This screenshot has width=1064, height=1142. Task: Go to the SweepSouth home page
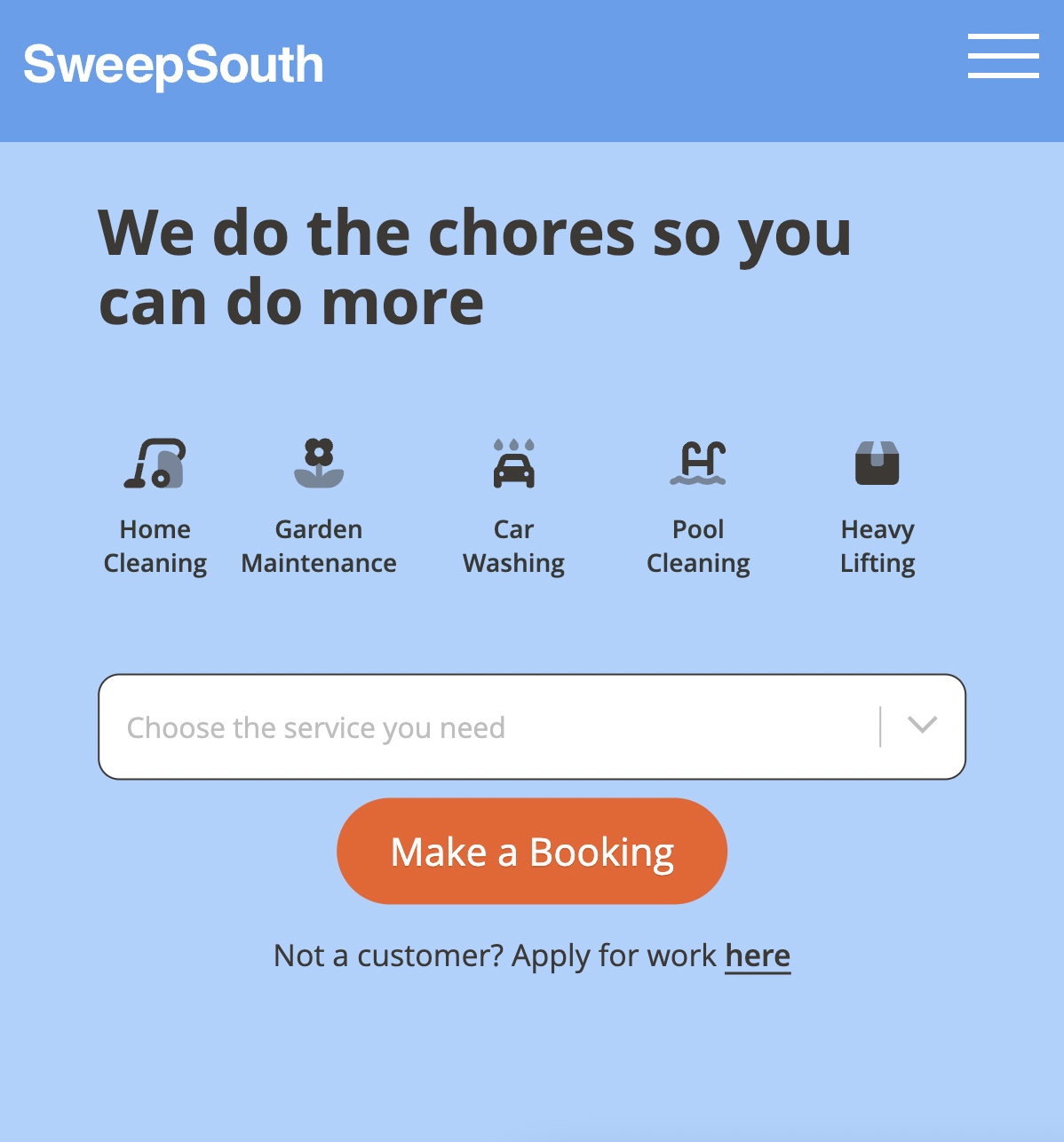tap(173, 65)
